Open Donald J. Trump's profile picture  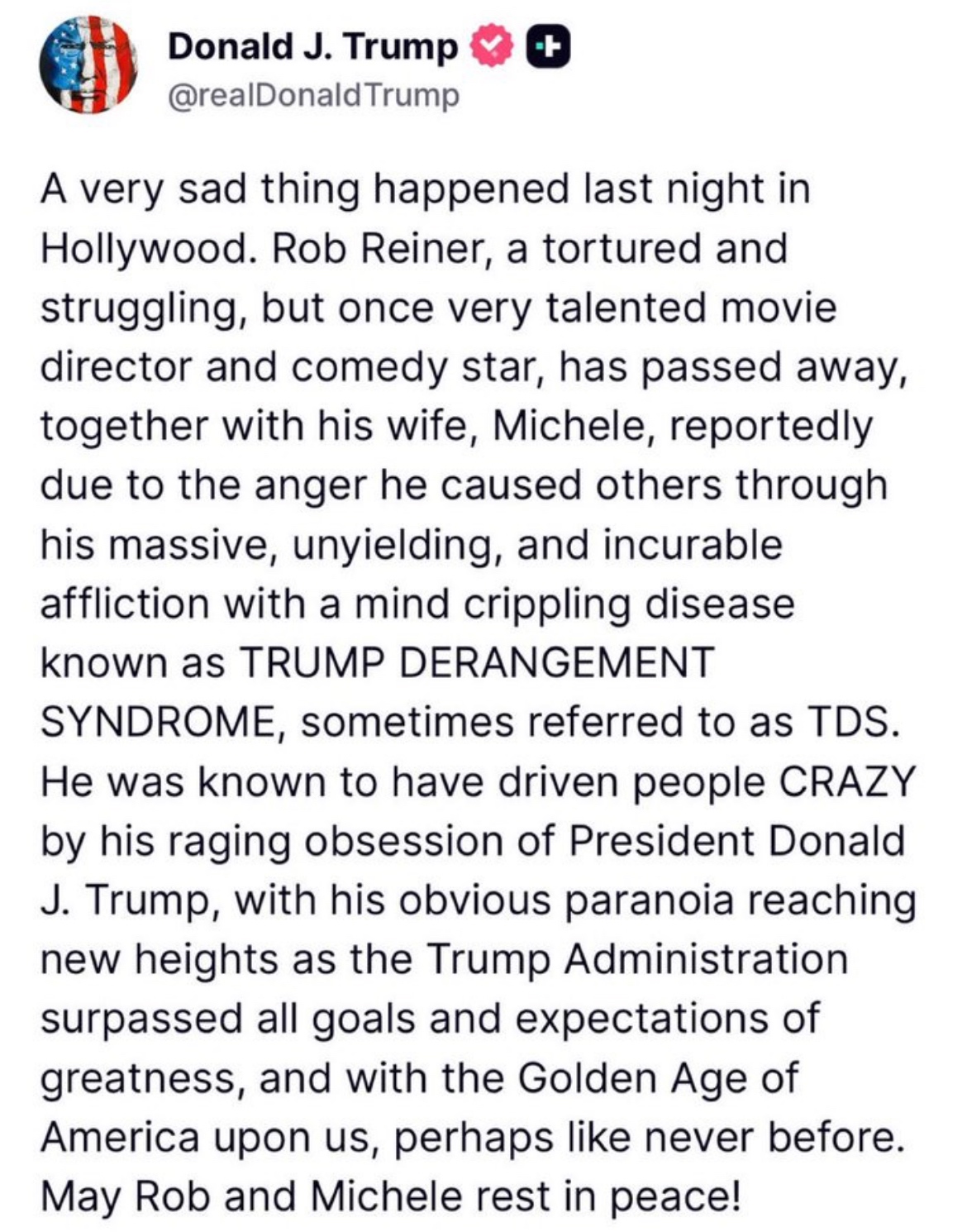tap(88, 68)
